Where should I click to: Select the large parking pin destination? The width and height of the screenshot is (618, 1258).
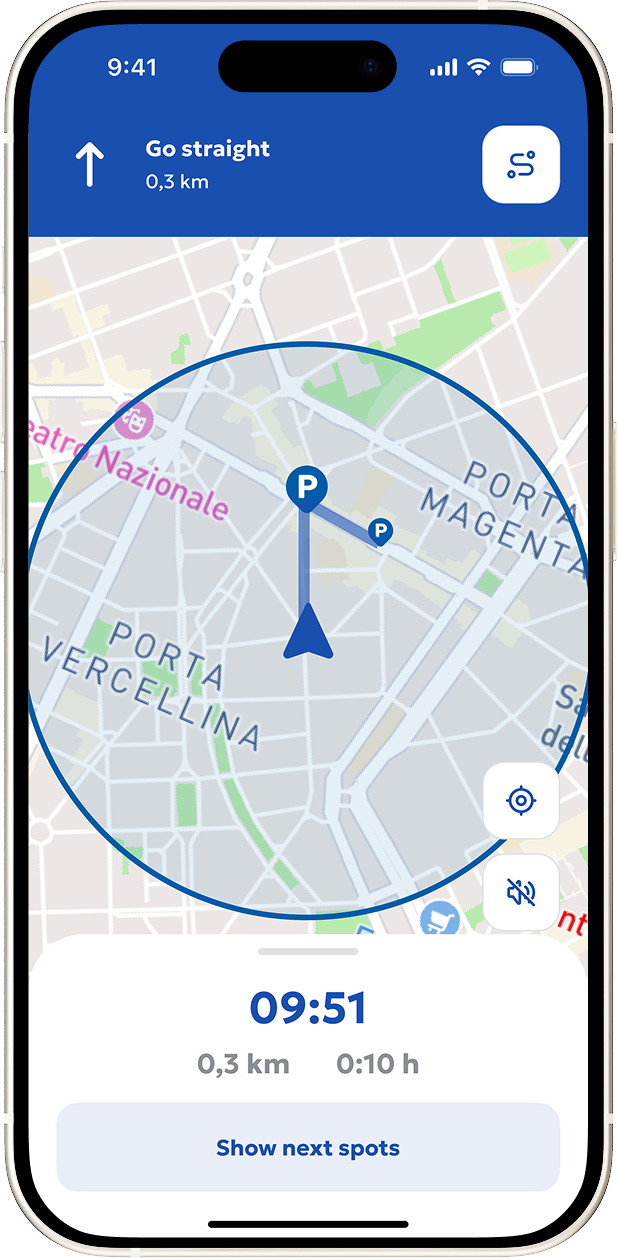307,487
